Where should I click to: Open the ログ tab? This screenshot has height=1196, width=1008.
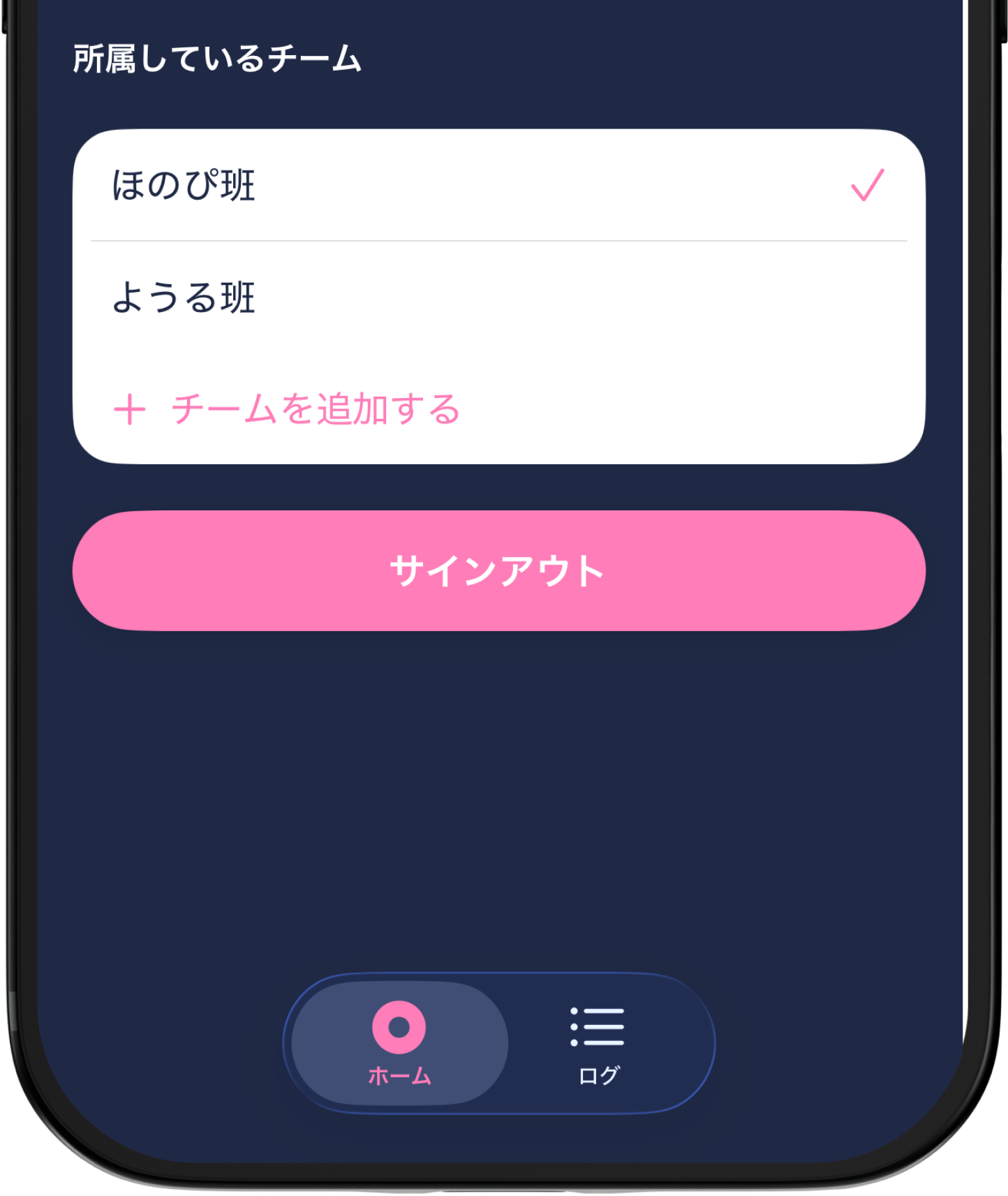point(598,1043)
